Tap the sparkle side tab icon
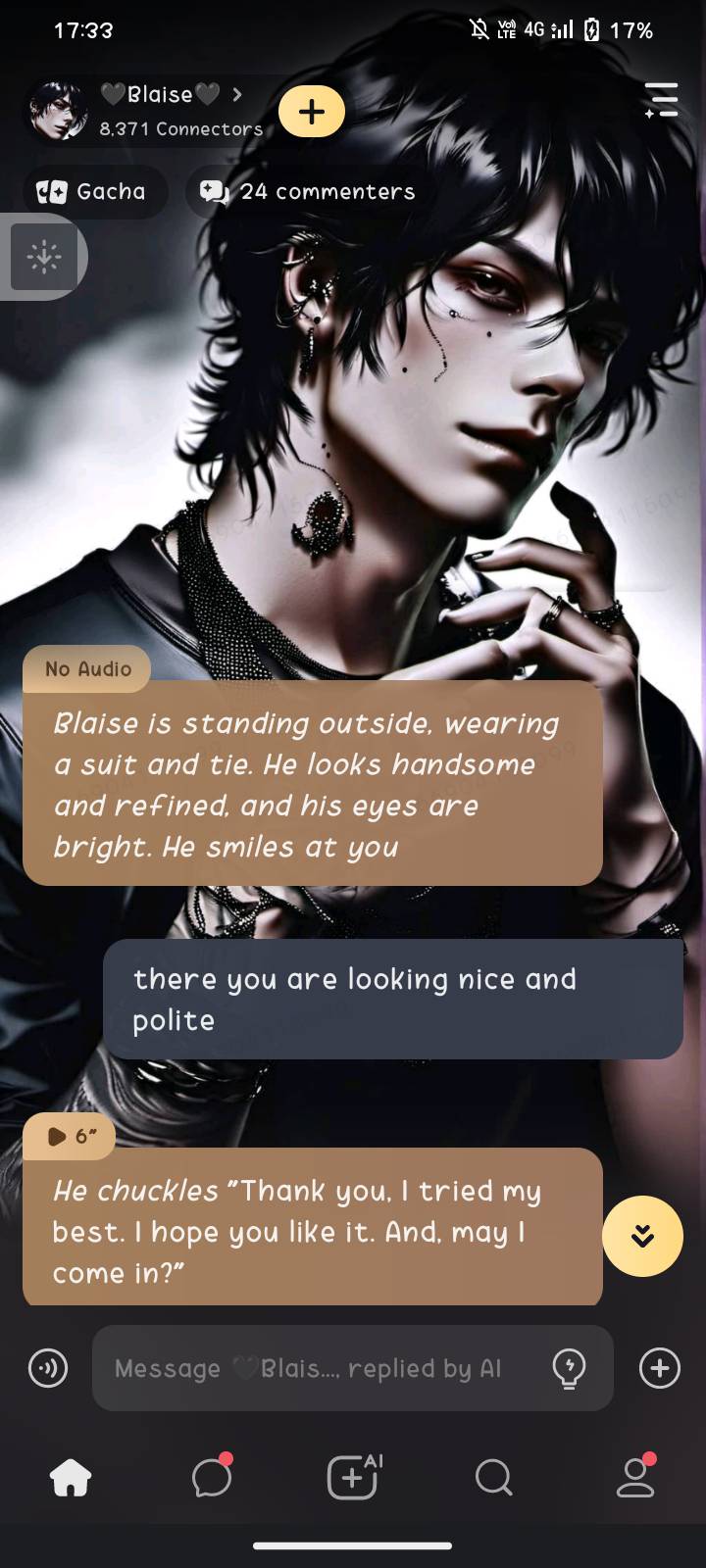Viewport: 706px width, 1568px height. [x=43, y=257]
